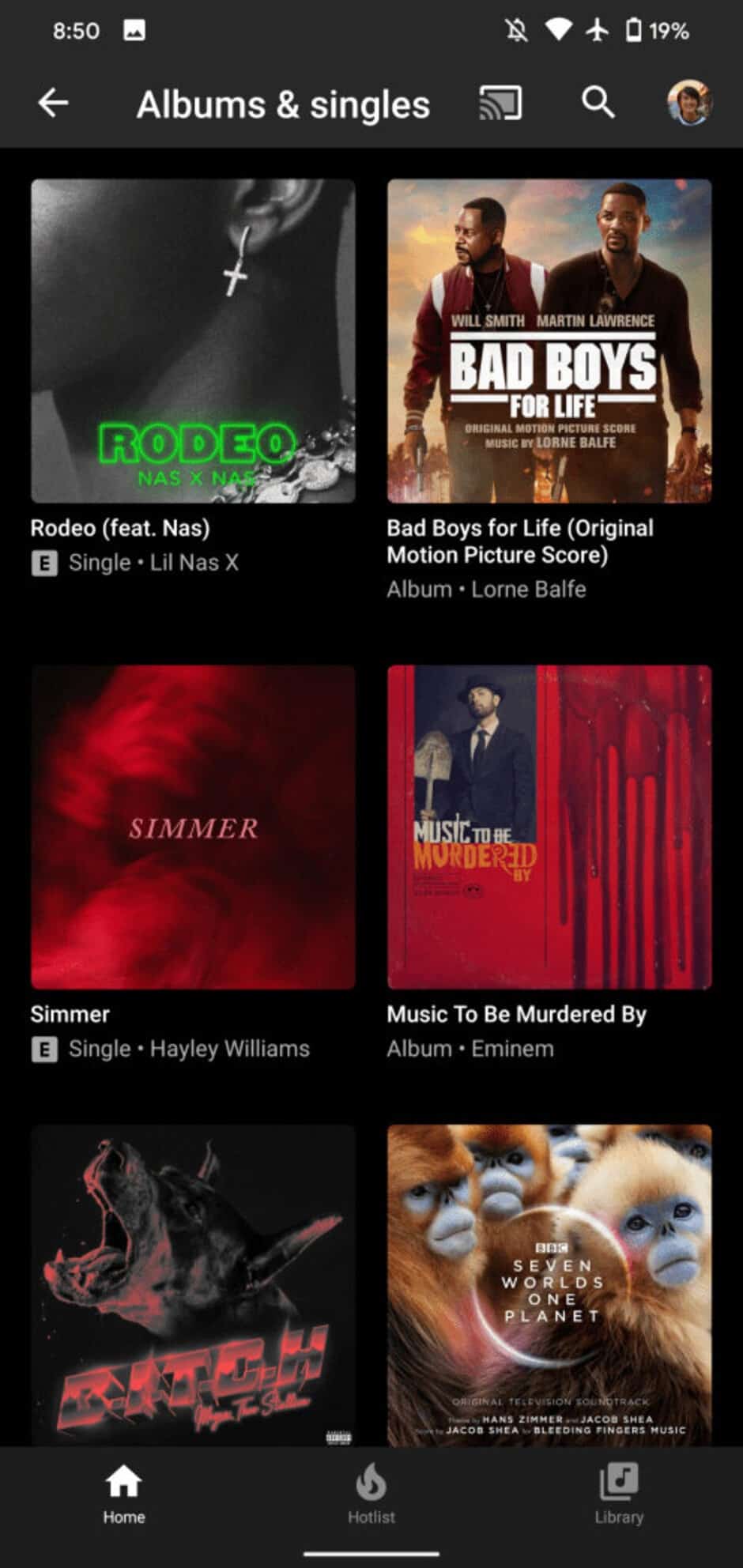Screen dimensions: 743x1568
Task: Switch to the Hotlist tab
Action: click(370, 1494)
